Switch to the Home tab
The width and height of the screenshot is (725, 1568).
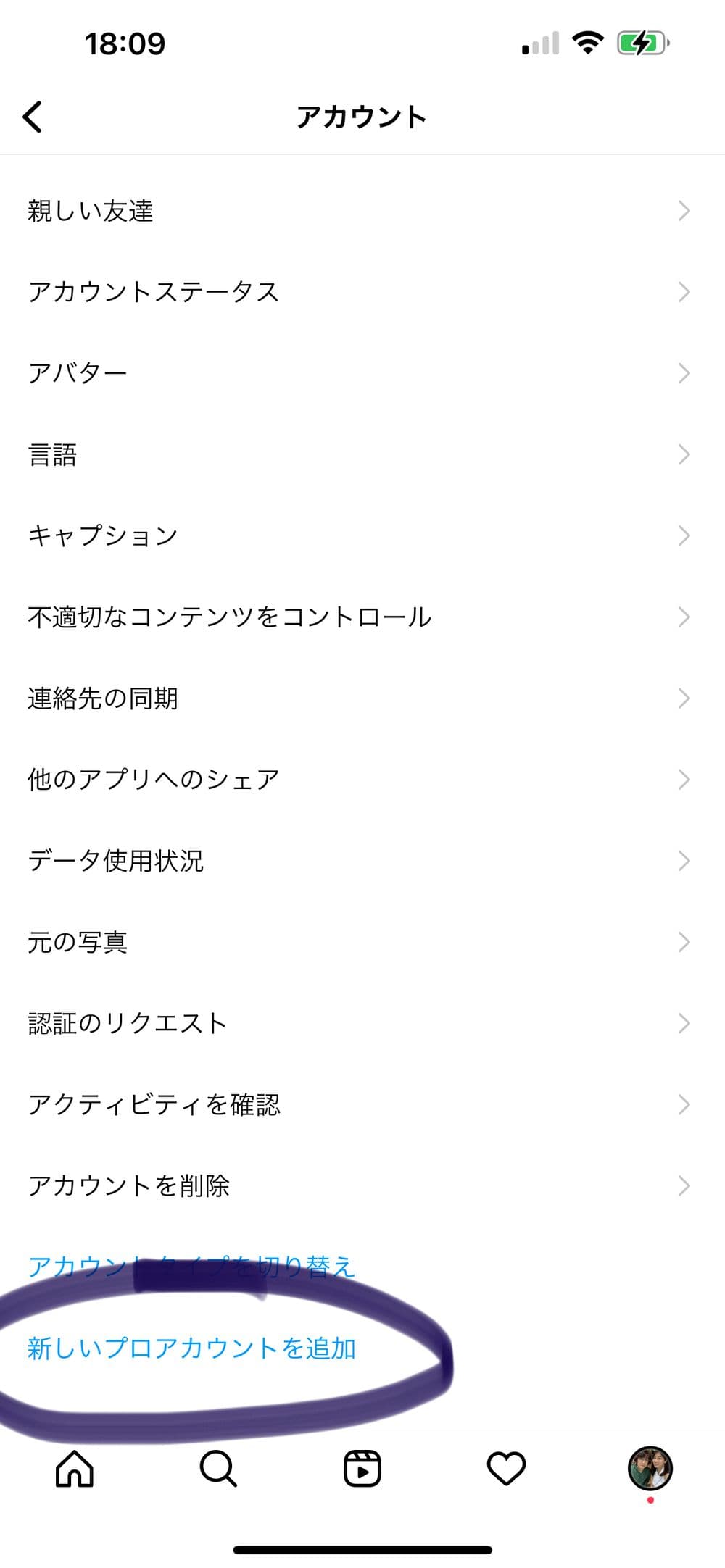(x=75, y=1469)
